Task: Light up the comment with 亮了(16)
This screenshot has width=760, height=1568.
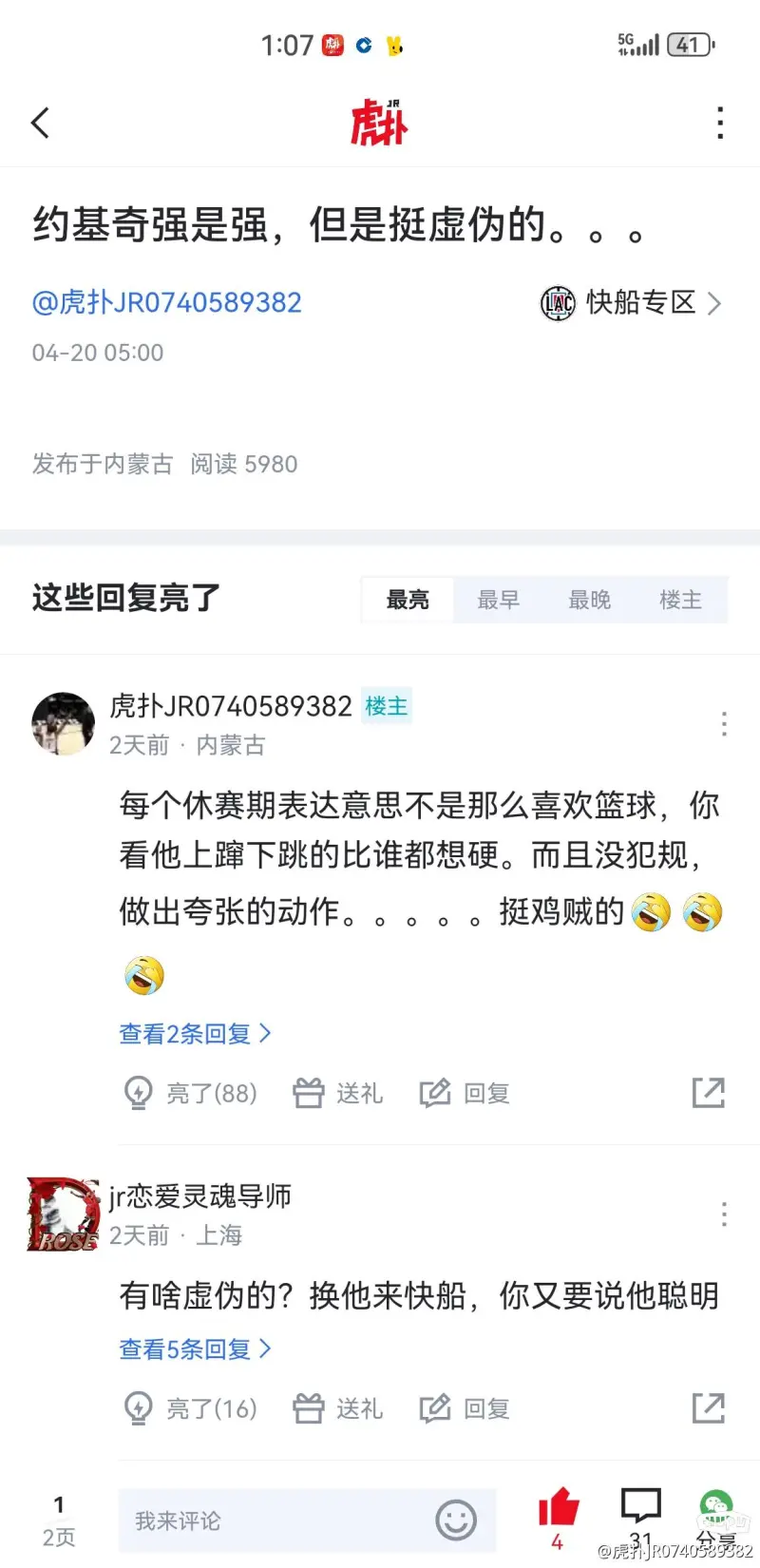Action: tap(191, 1407)
